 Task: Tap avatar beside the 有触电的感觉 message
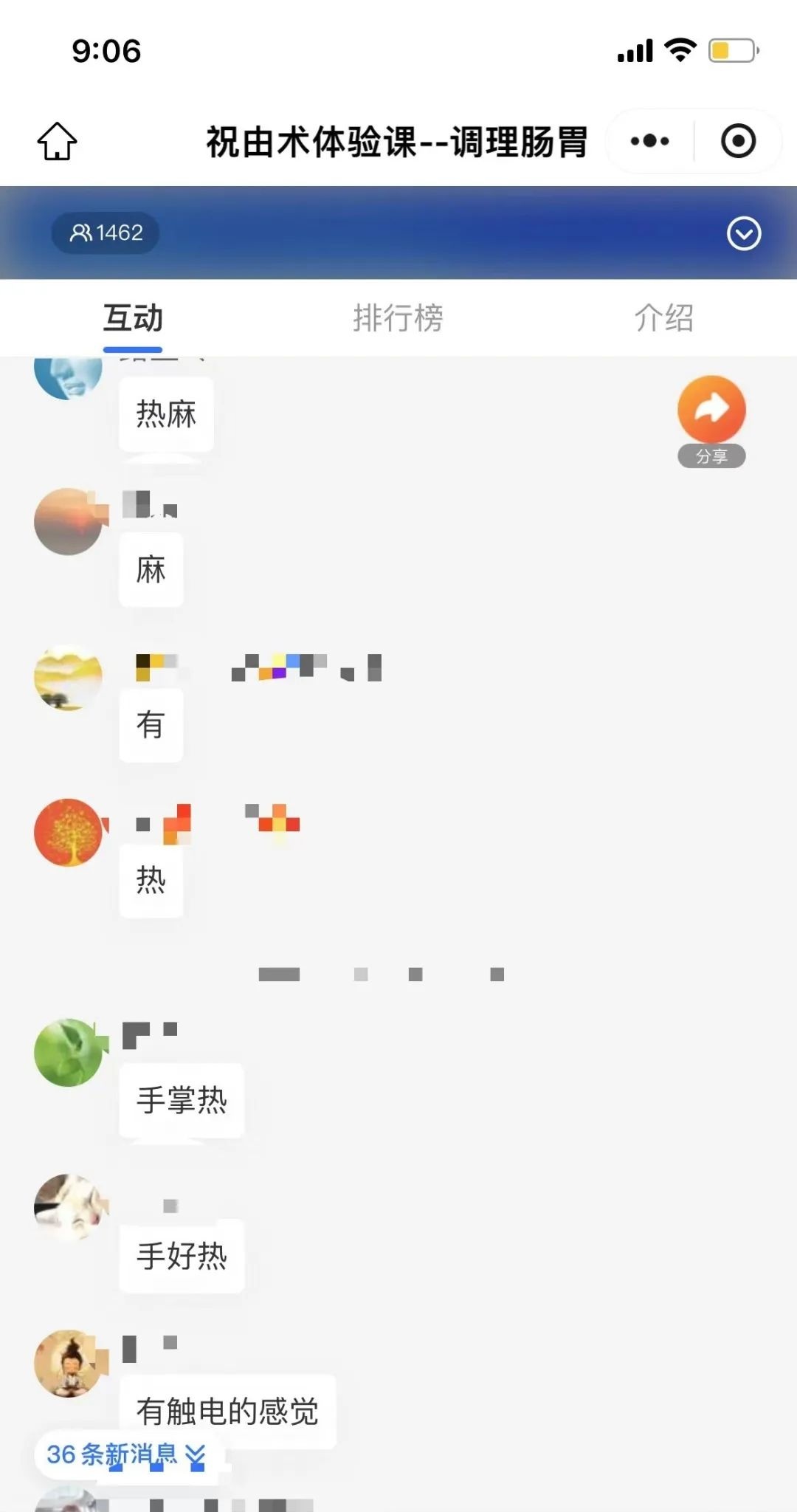tap(68, 1363)
